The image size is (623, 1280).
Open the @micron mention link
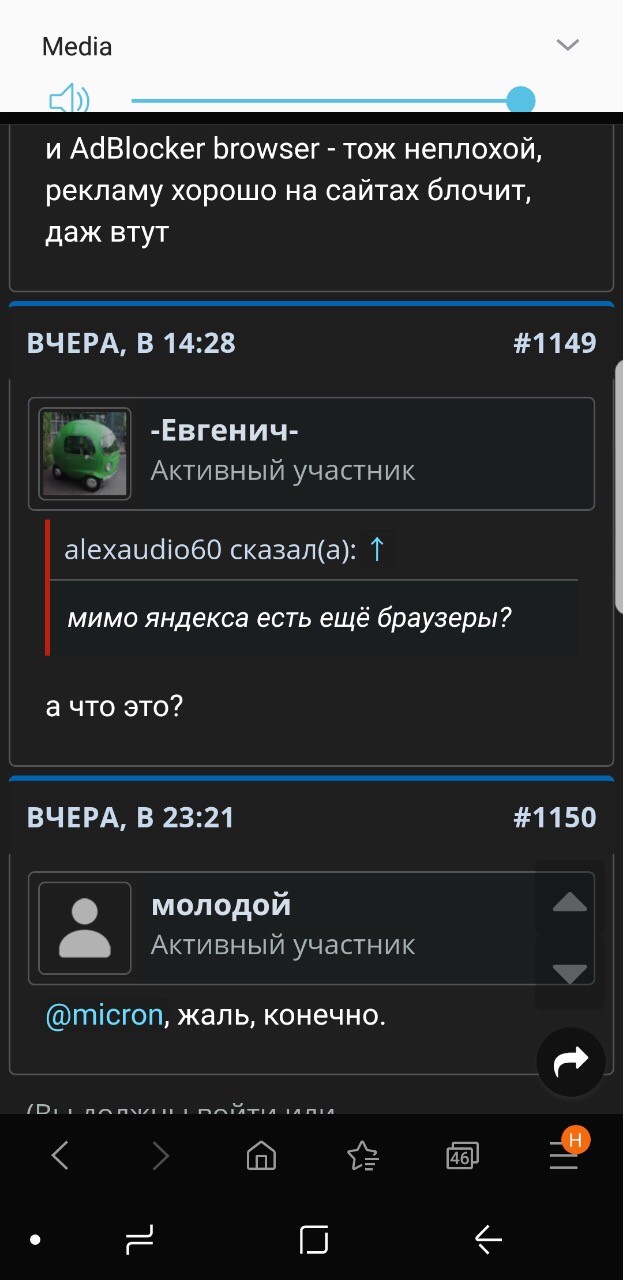(104, 1015)
